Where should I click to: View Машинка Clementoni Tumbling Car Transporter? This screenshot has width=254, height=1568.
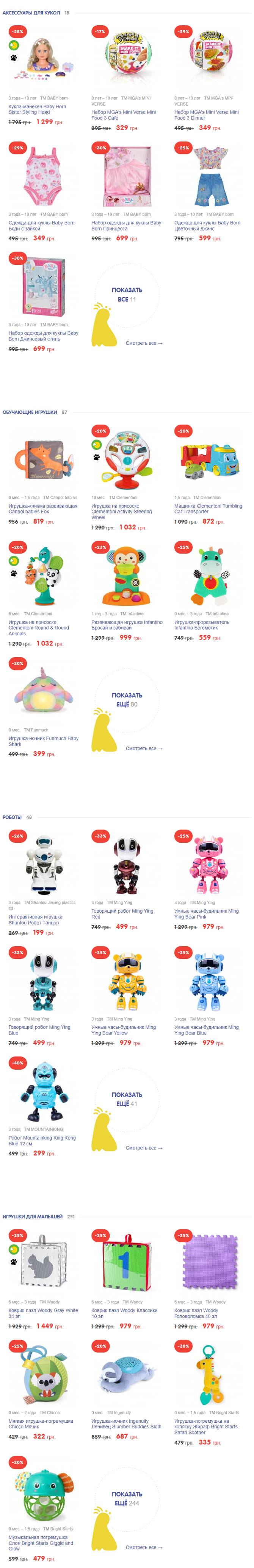point(208,508)
